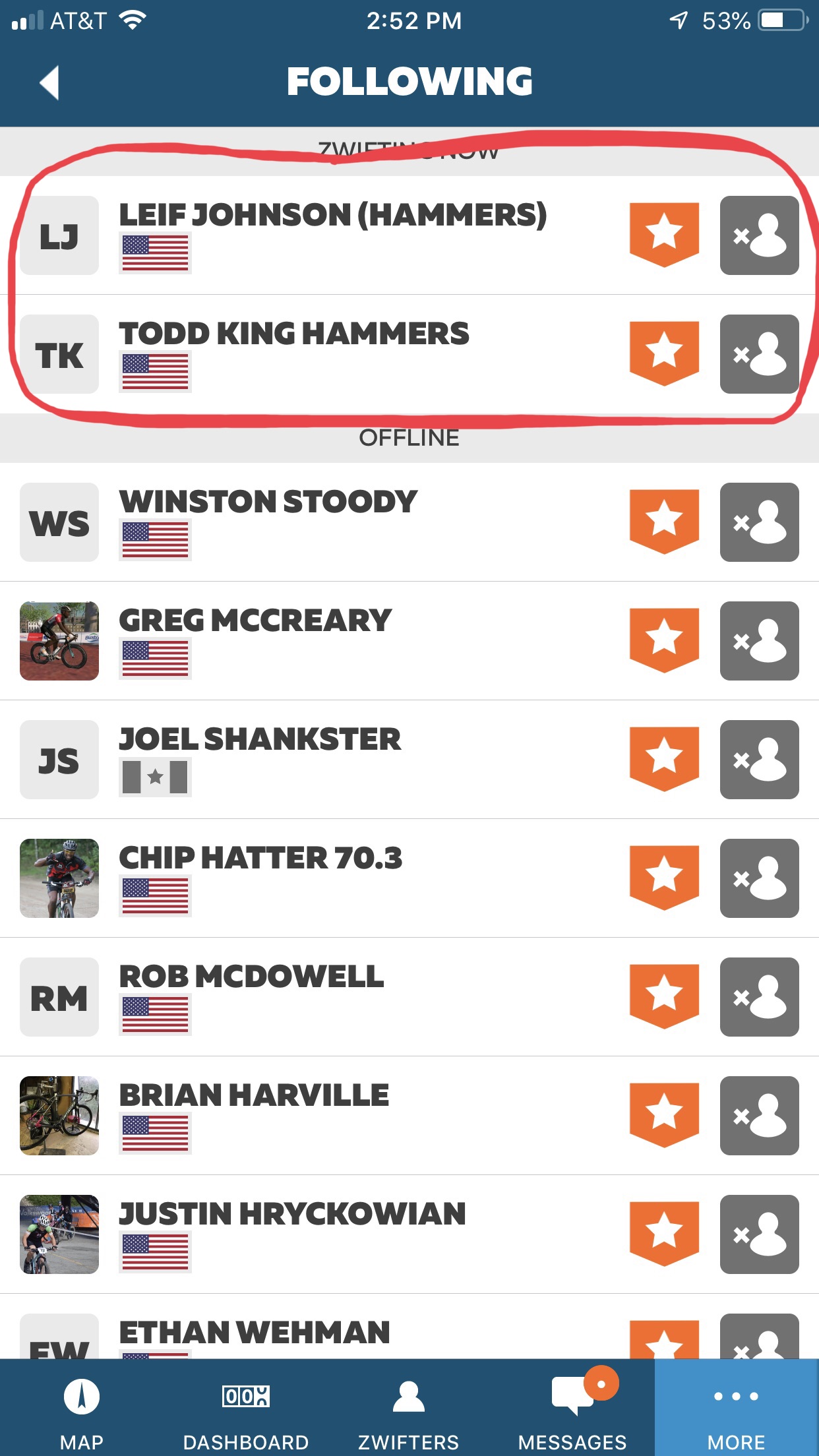The height and width of the screenshot is (1456, 819).
Task: Open Chip Hatter 70.3 profile
Action: pos(260,858)
